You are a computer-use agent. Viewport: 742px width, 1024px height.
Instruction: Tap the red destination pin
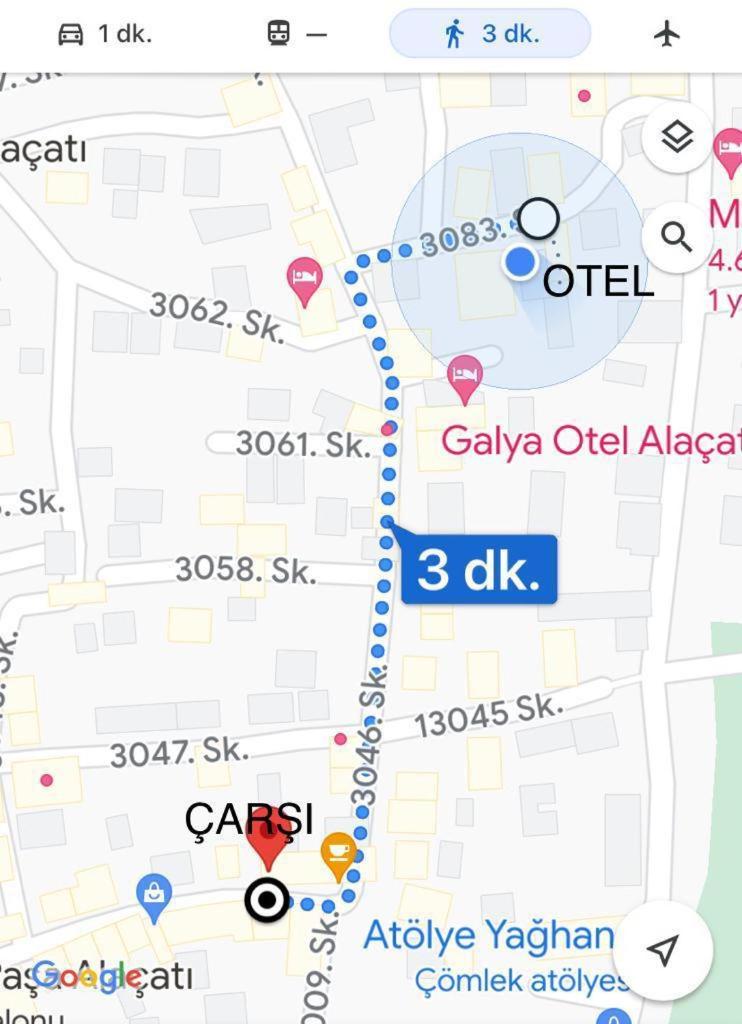[x=267, y=847]
